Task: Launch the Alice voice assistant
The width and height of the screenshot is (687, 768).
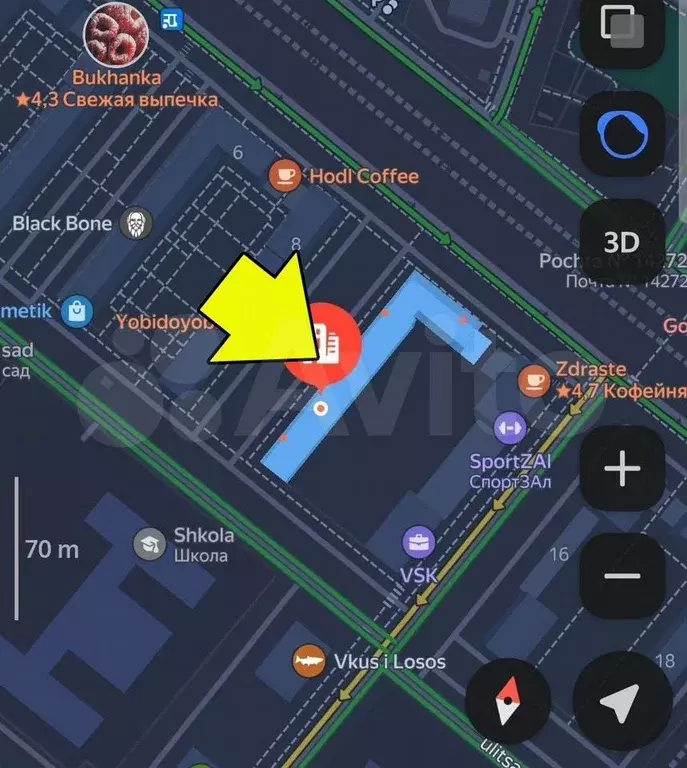Action: (x=622, y=134)
